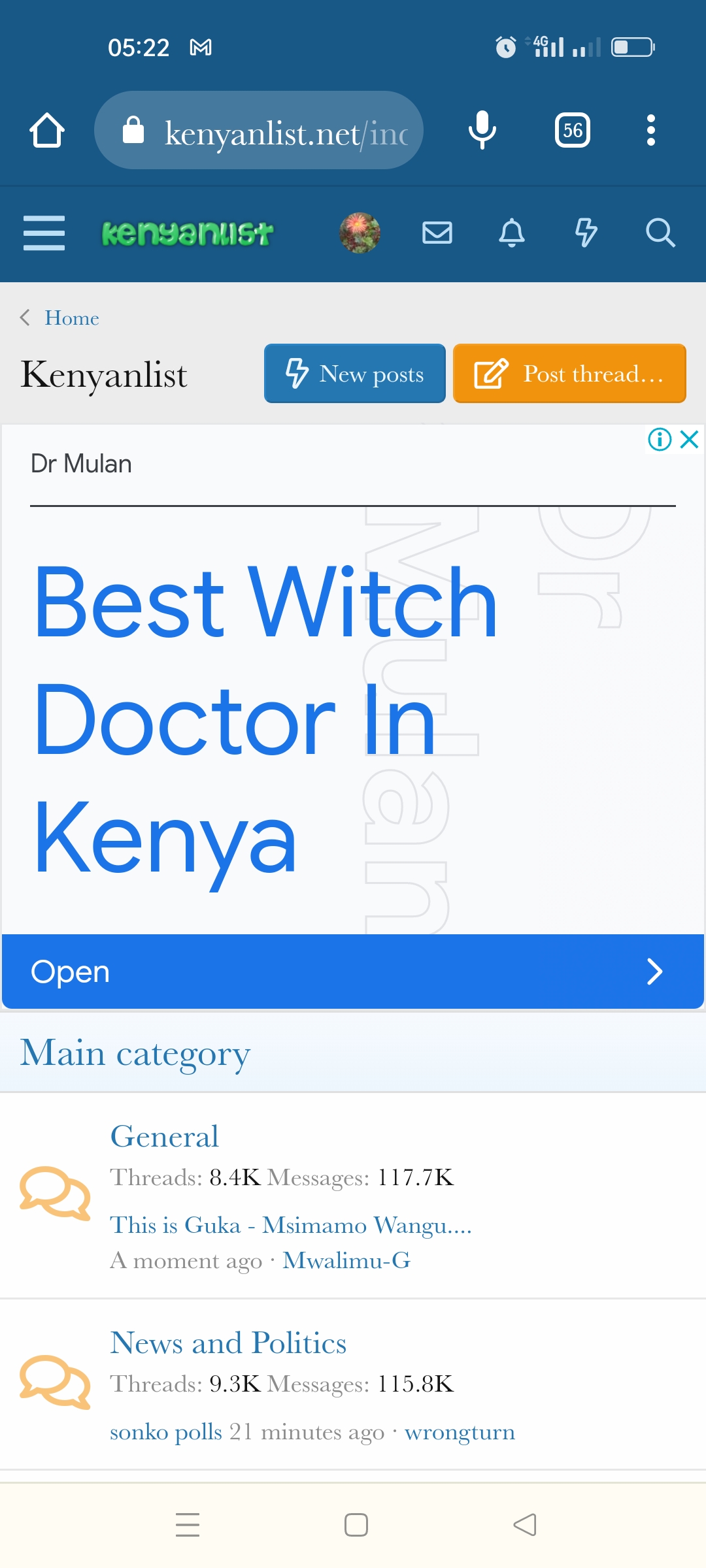Open thread This is Guka - Msimamo Wangu

(290, 1225)
